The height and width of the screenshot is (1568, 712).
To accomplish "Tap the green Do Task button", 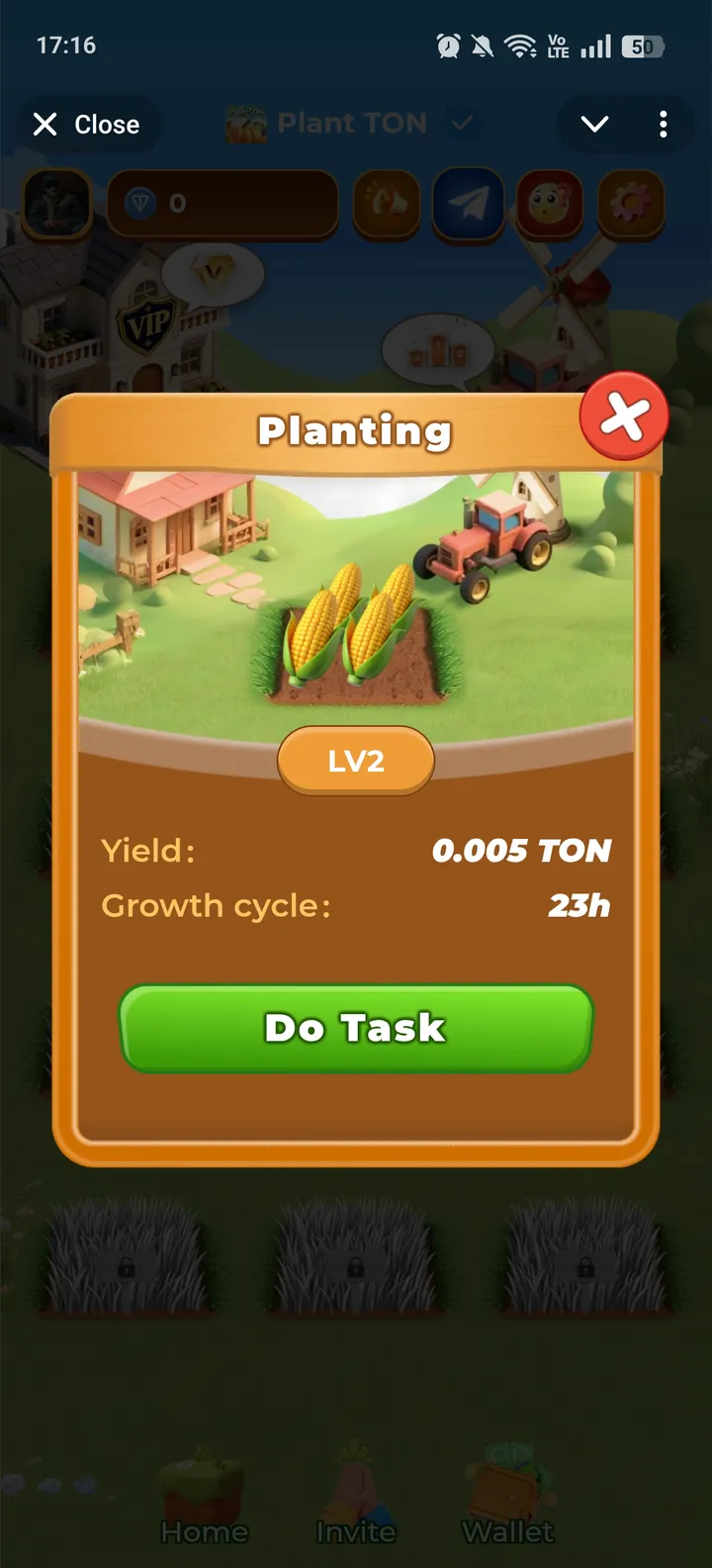I will point(356,1028).
